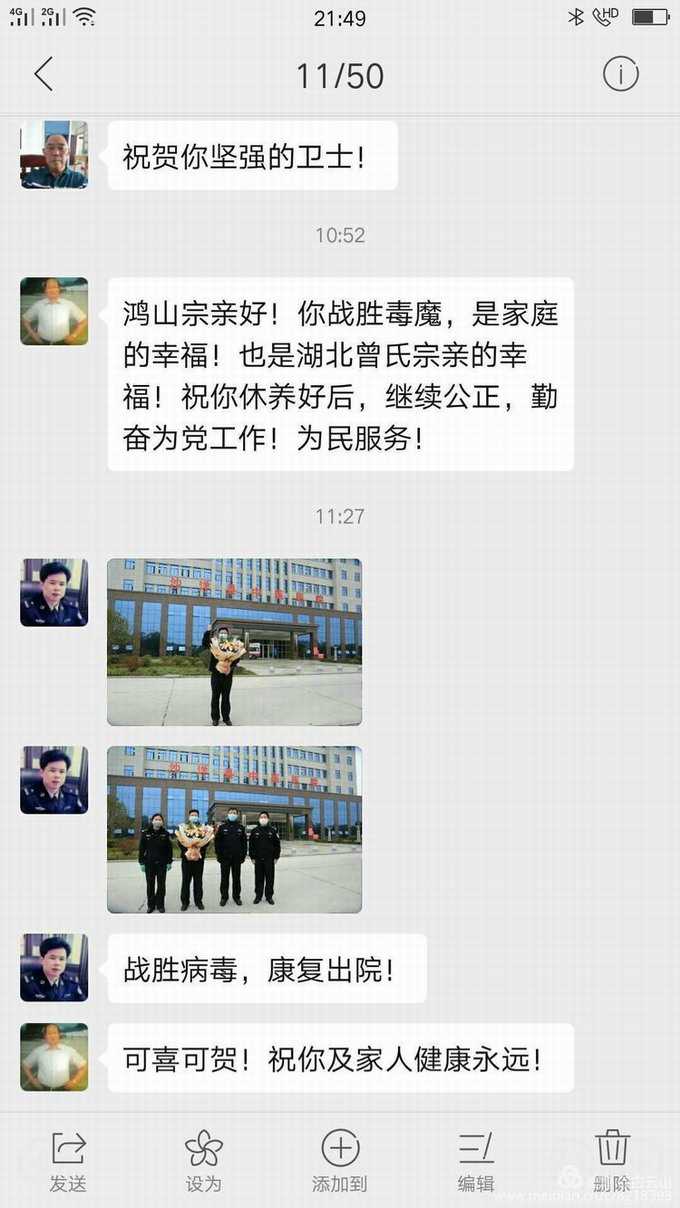Viewport: 680px width, 1208px height.
Task: Select 设为 to set photo as wallpaper
Action: (x=204, y=1160)
